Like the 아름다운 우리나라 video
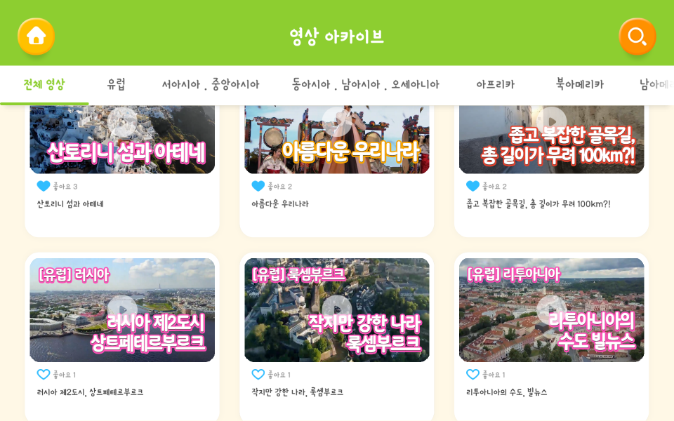The width and height of the screenshot is (674, 421). (x=258, y=186)
